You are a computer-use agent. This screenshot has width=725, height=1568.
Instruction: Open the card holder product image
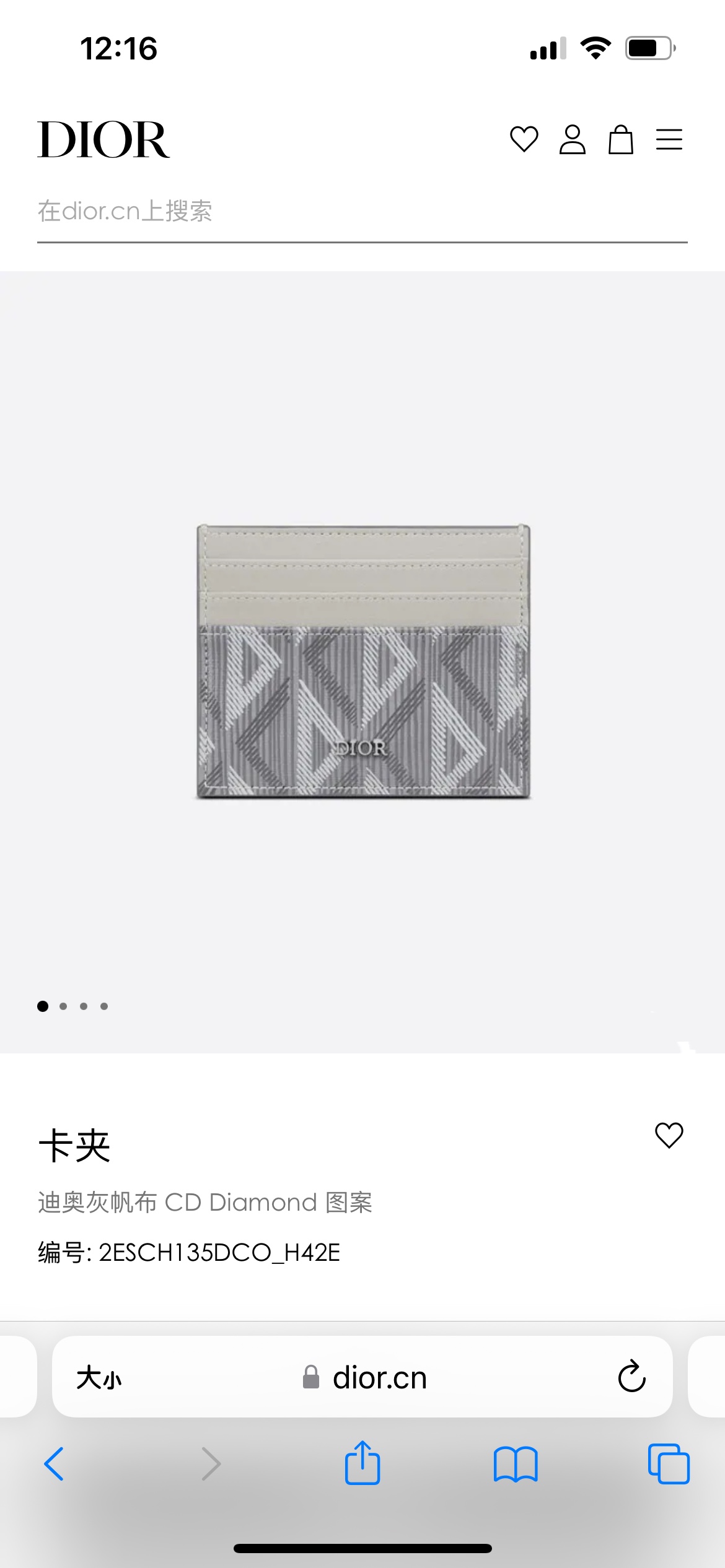363,661
